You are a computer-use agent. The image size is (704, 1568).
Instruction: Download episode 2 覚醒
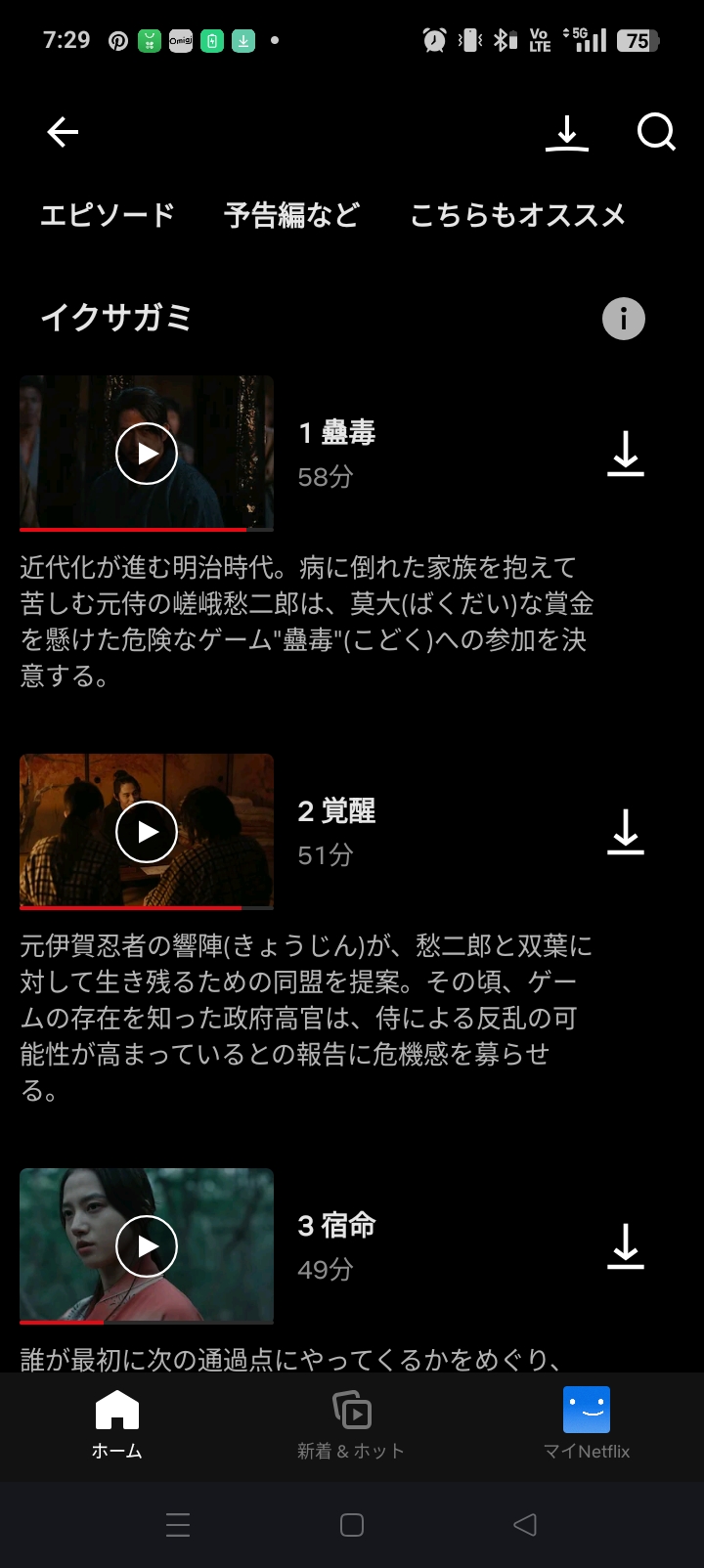coord(625,832)
